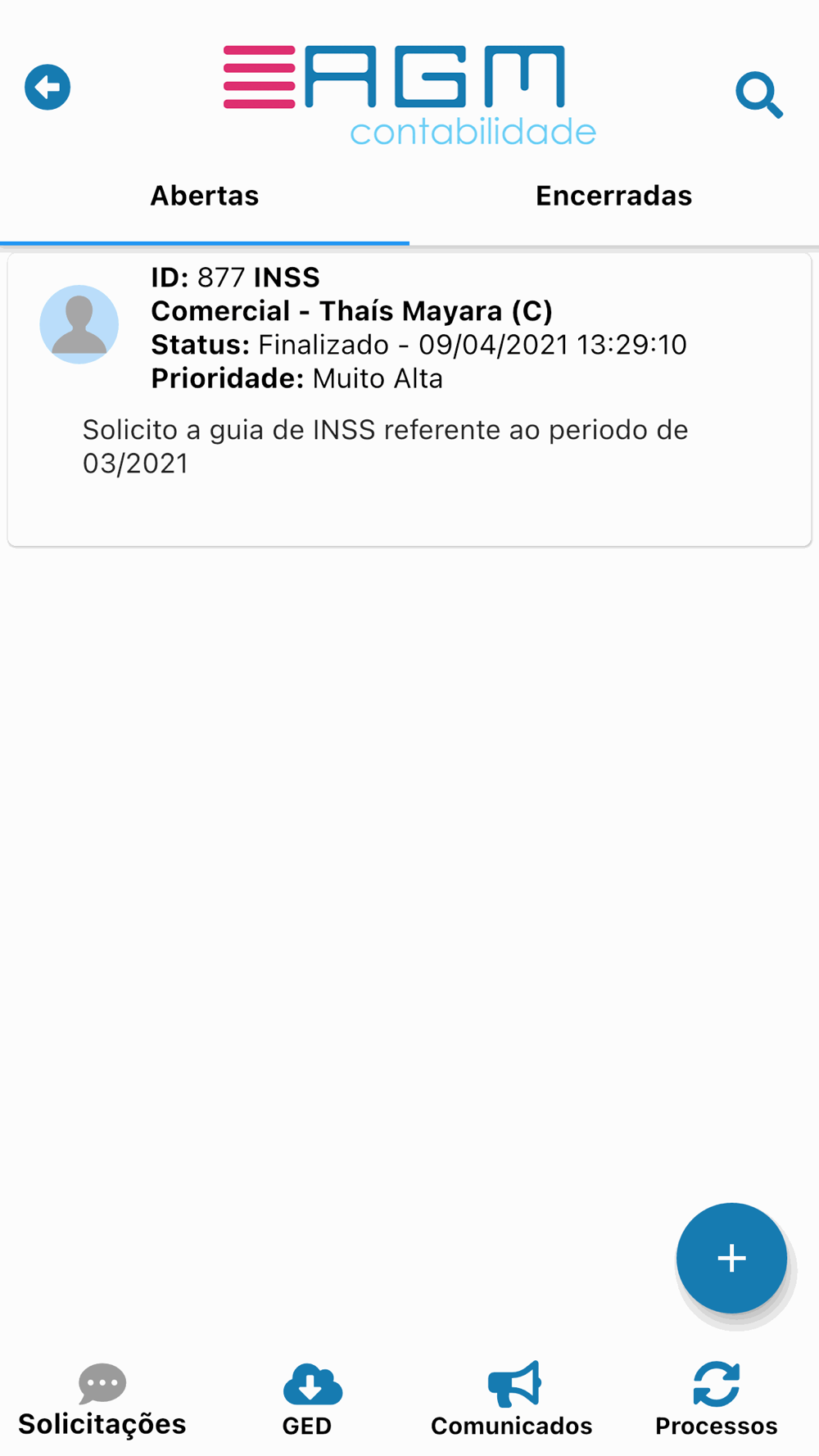
Task: Open the search magnifier icon
Action: pos(759,95)
